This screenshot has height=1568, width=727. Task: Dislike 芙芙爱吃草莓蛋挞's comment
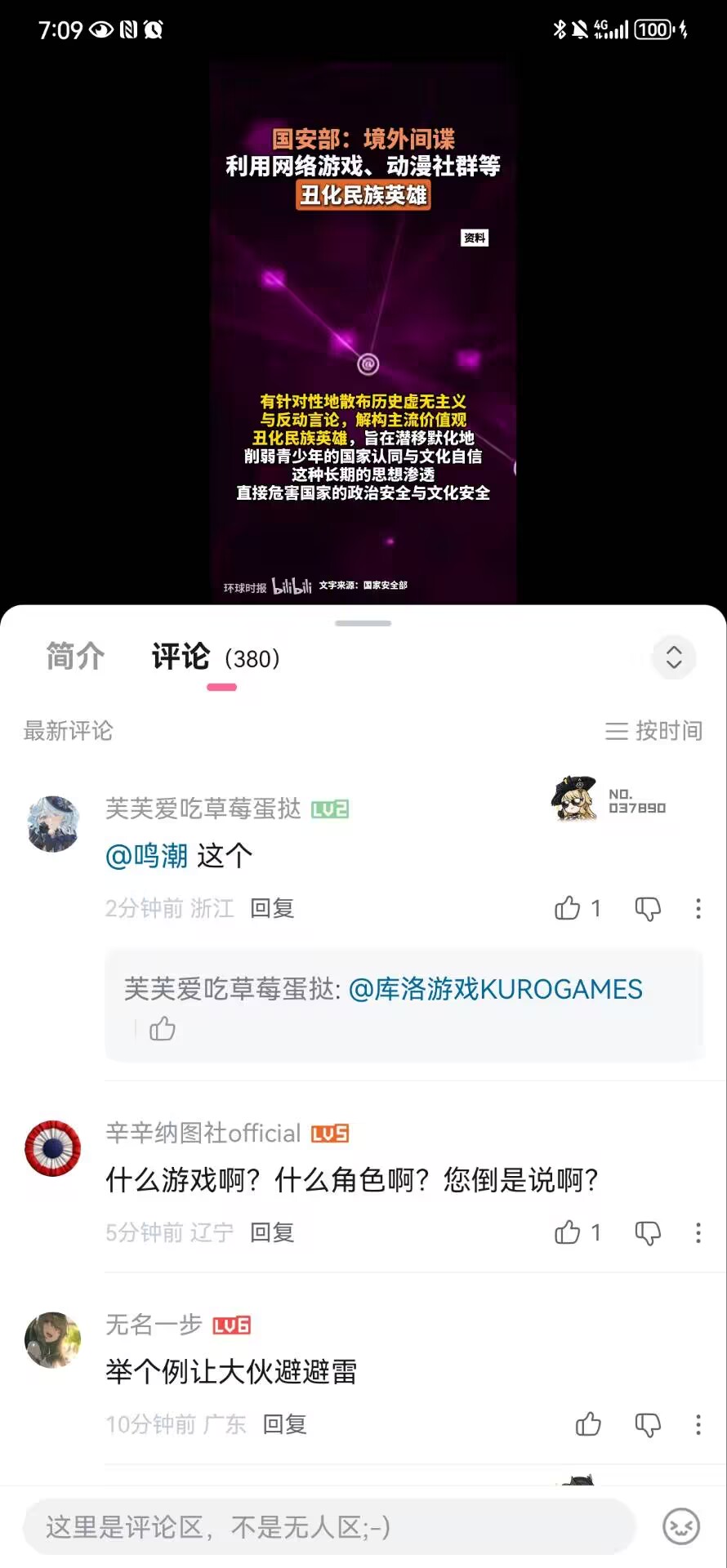click(648, 908)
